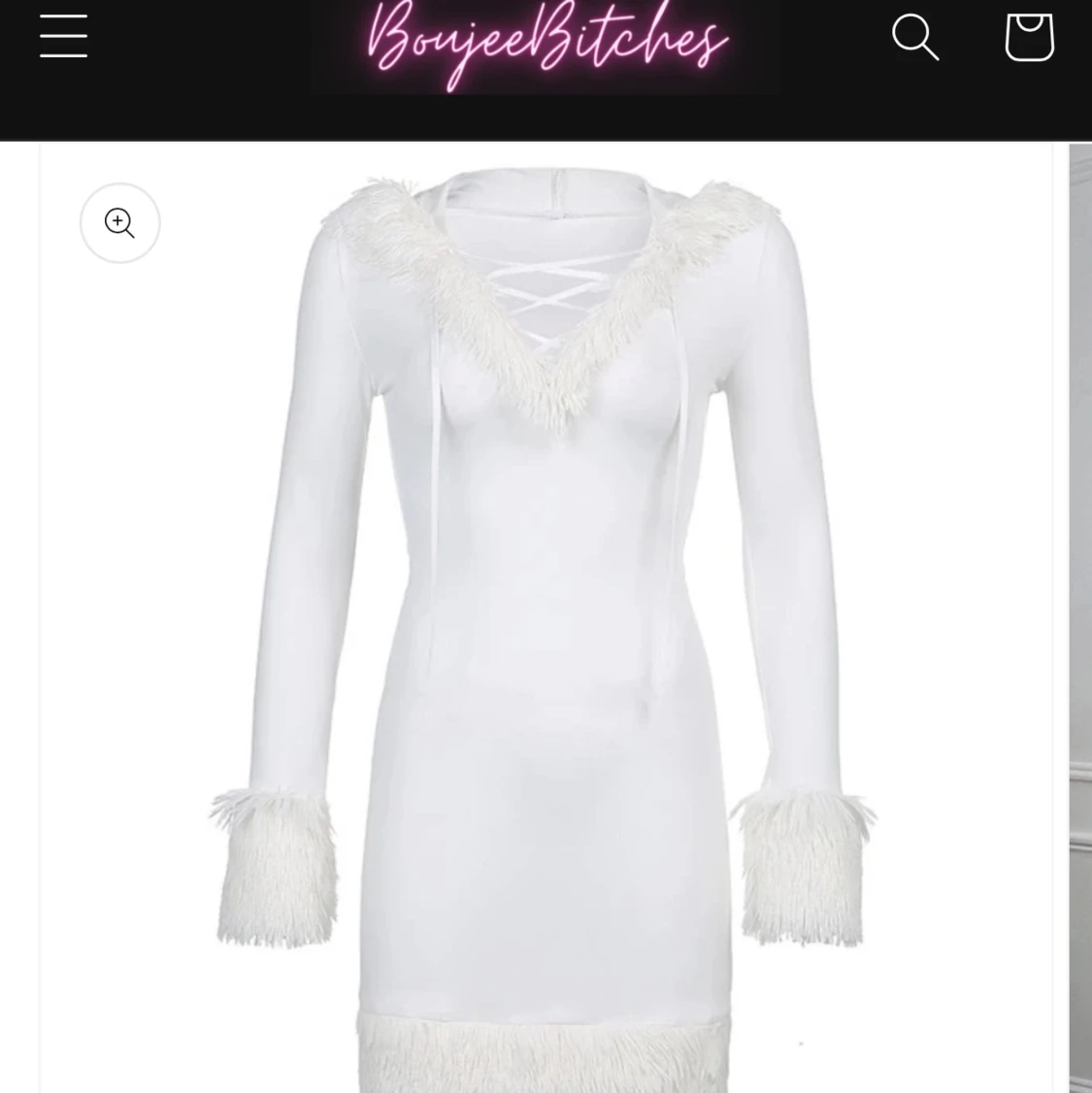
Task: Tap the cart icon at top right
Action: point(1028,37)
